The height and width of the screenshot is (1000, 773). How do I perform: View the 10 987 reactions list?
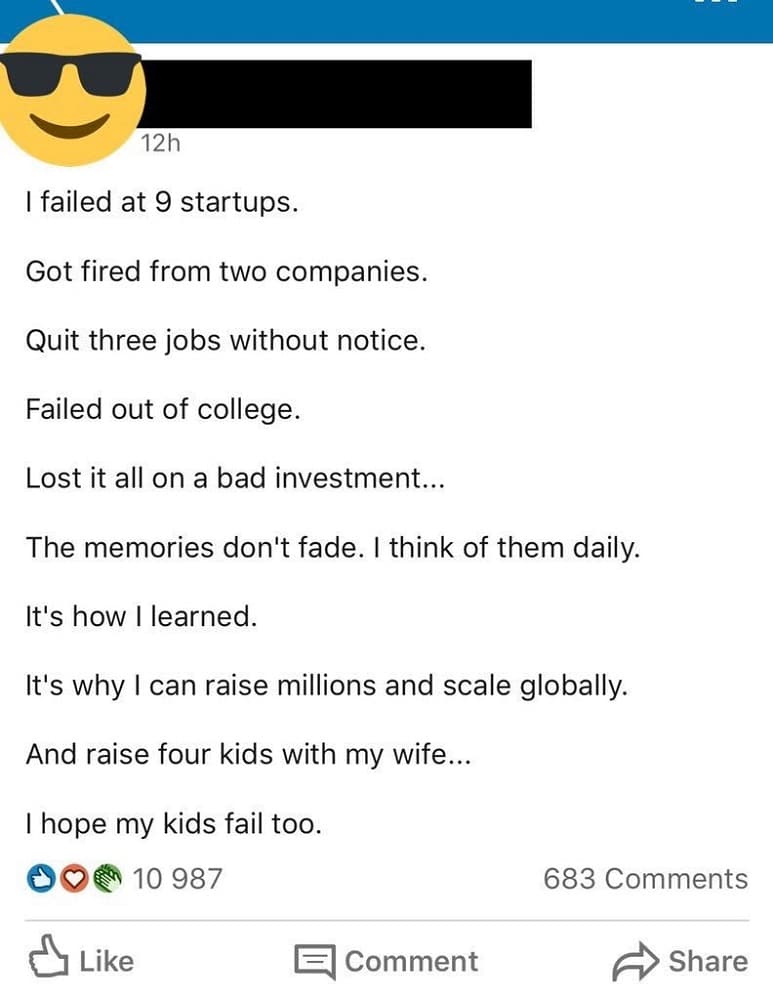125,879
